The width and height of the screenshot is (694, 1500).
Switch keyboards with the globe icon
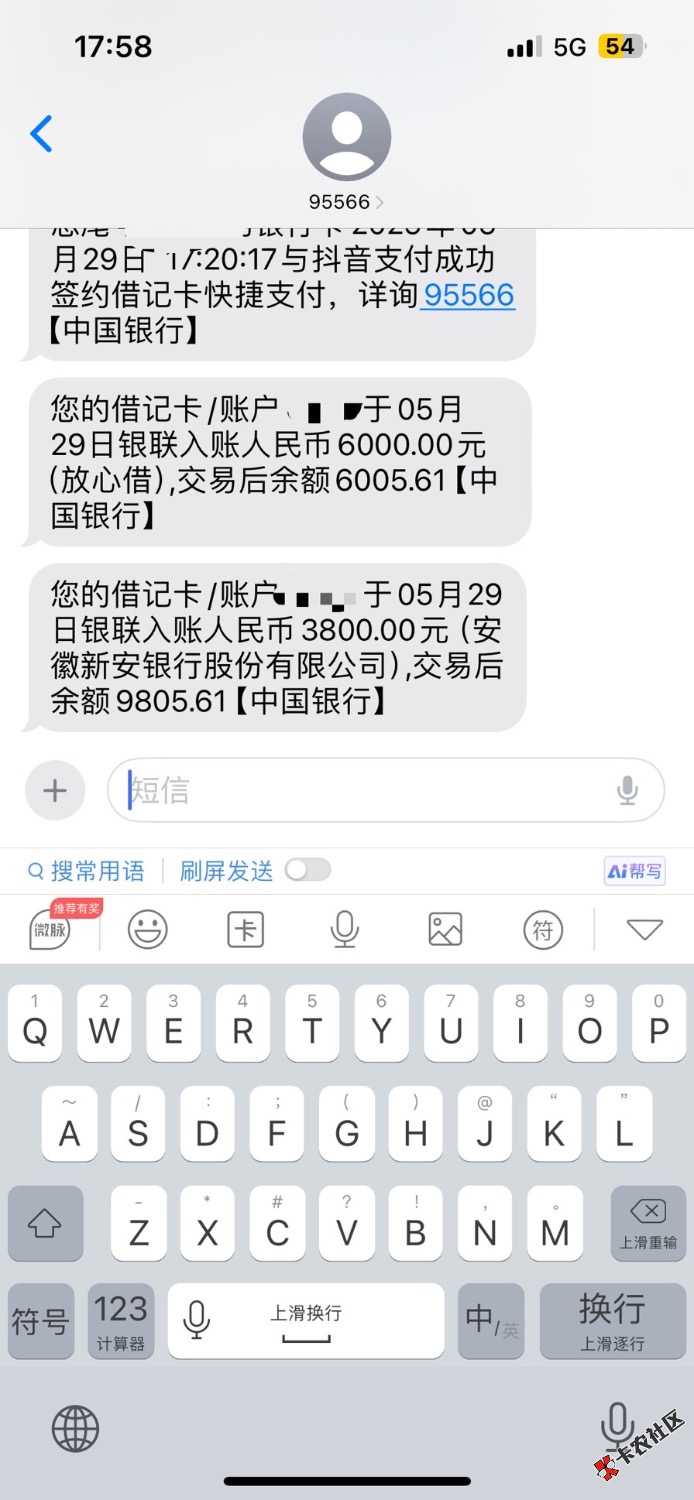[x=76, y=1427]
